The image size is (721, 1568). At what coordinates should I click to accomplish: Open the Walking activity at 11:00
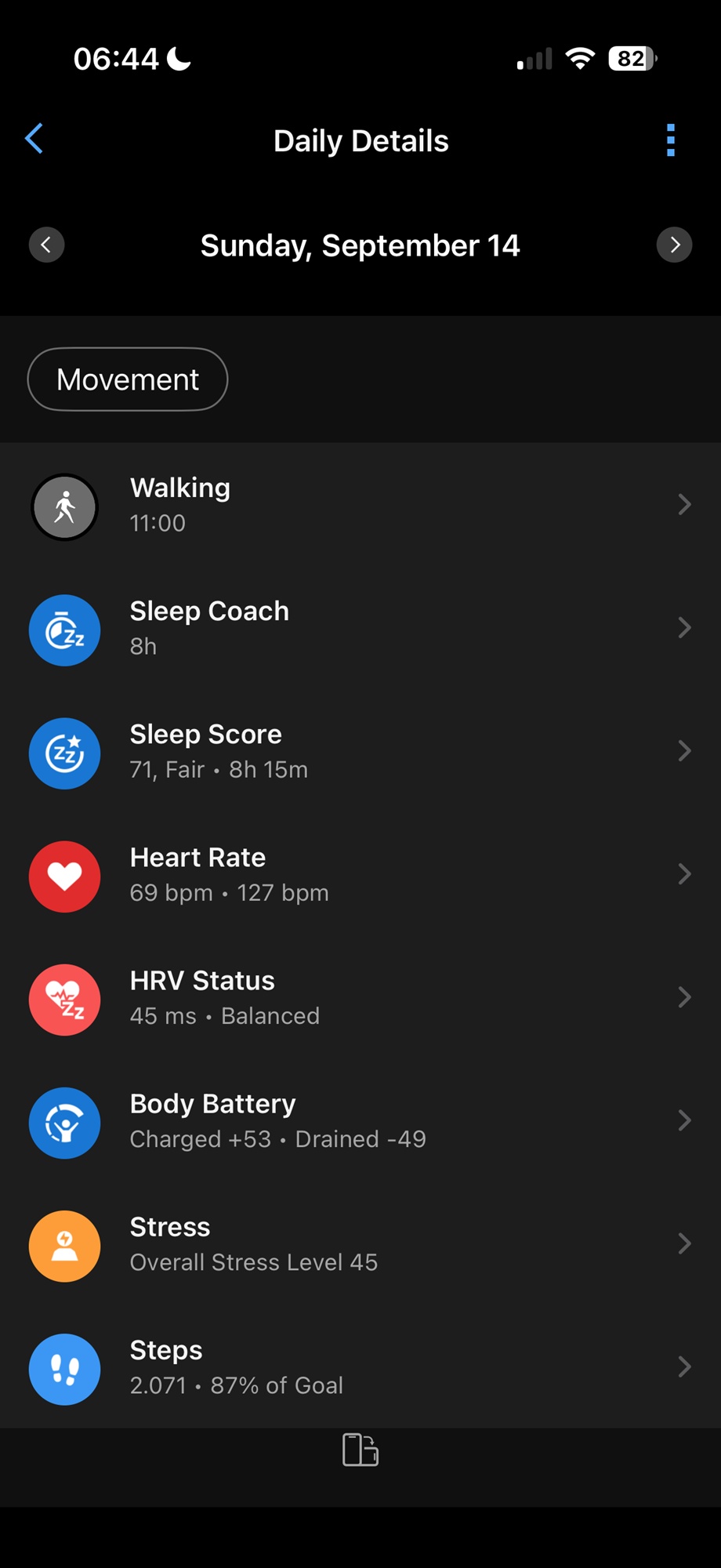coord(360,505)
